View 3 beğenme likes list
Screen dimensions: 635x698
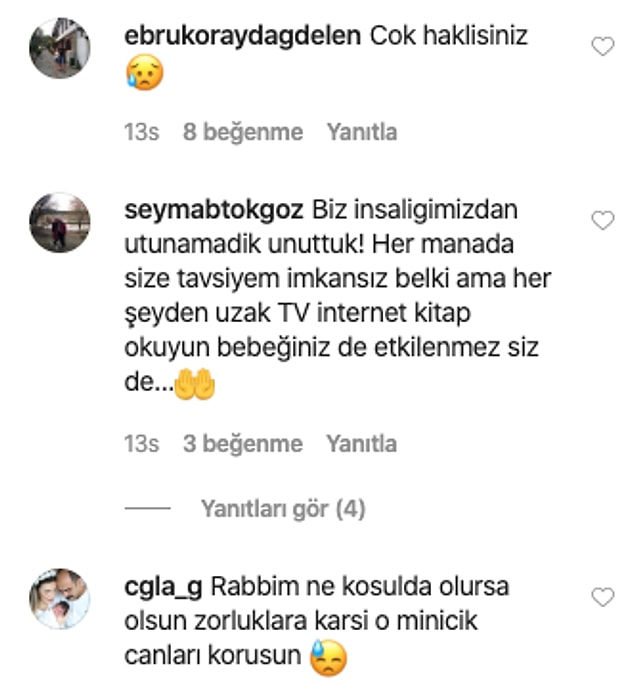243,443
